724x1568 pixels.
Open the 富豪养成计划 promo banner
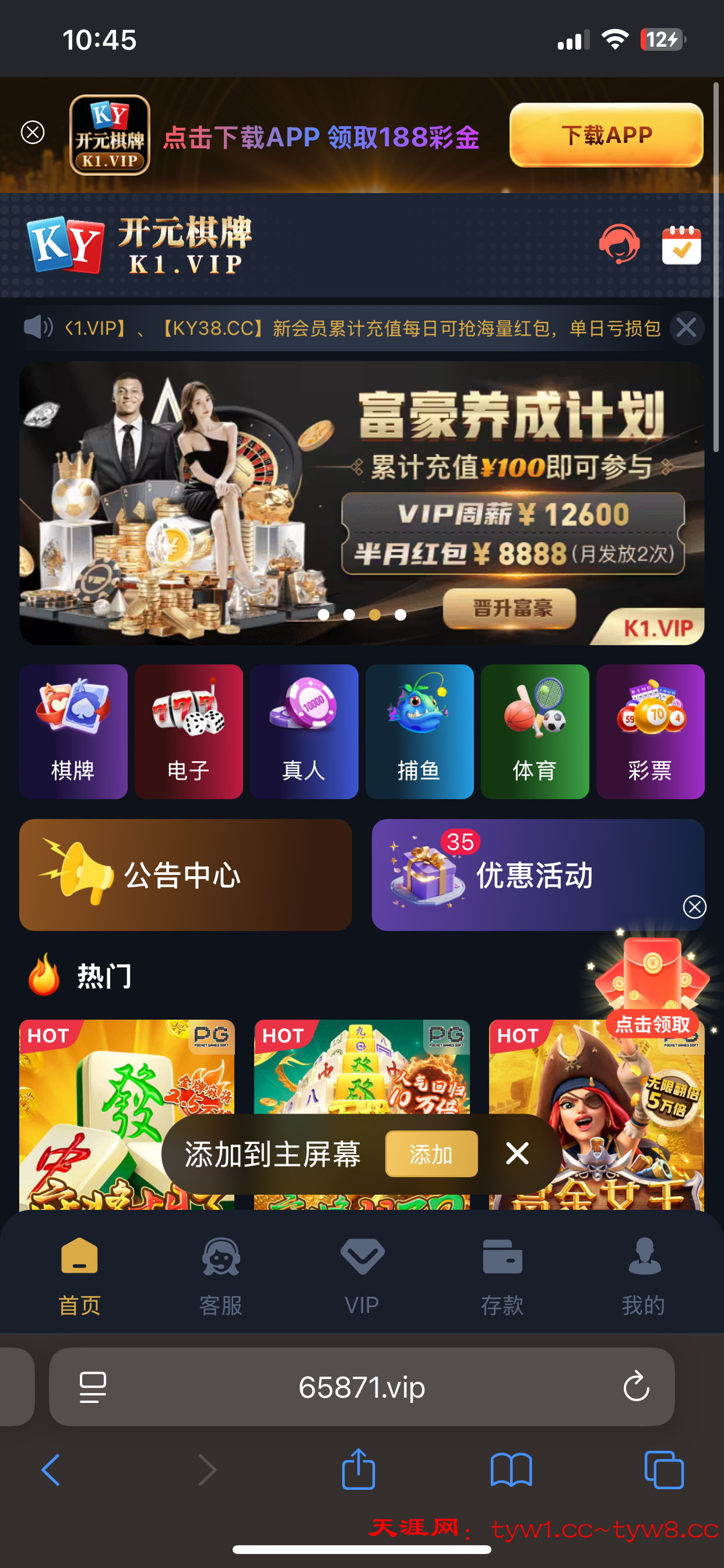pos(361,503)
